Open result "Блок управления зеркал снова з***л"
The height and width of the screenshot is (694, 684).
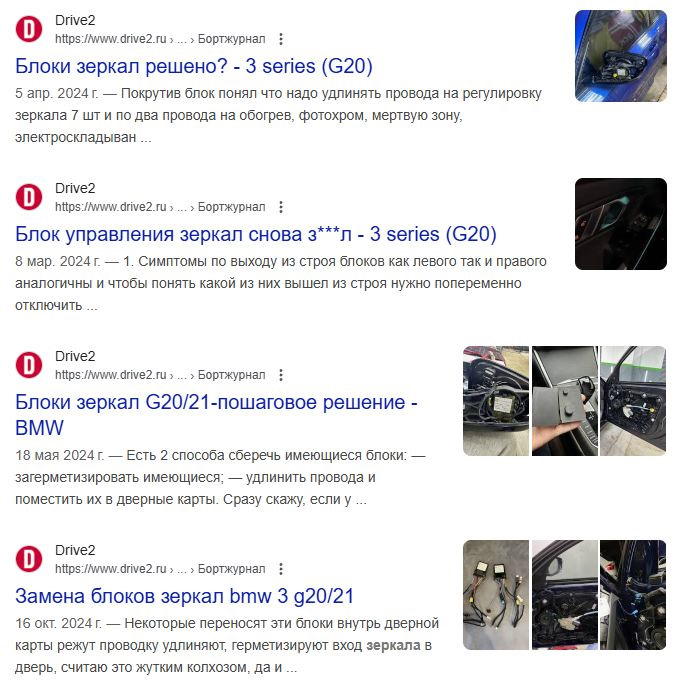coord(256,234)
